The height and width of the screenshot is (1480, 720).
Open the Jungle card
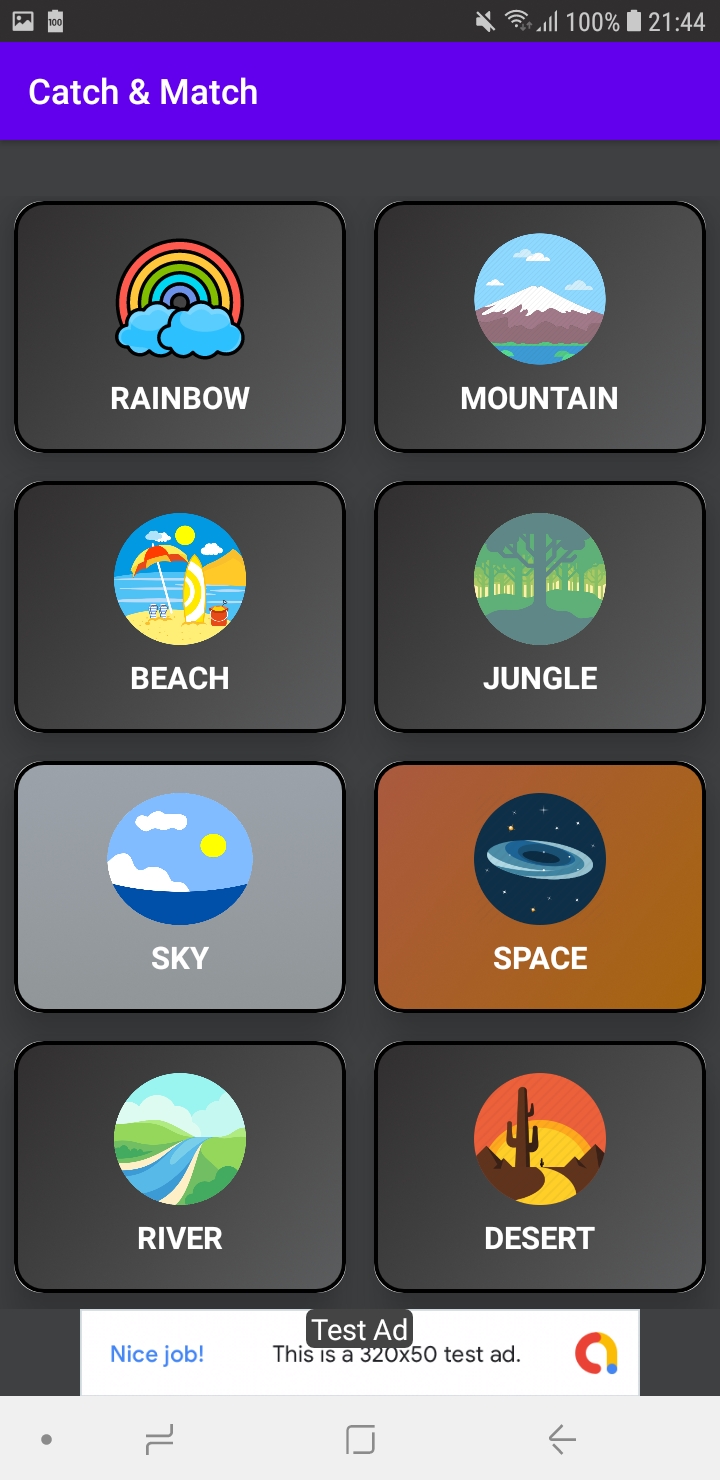click(x=540, y=607)
